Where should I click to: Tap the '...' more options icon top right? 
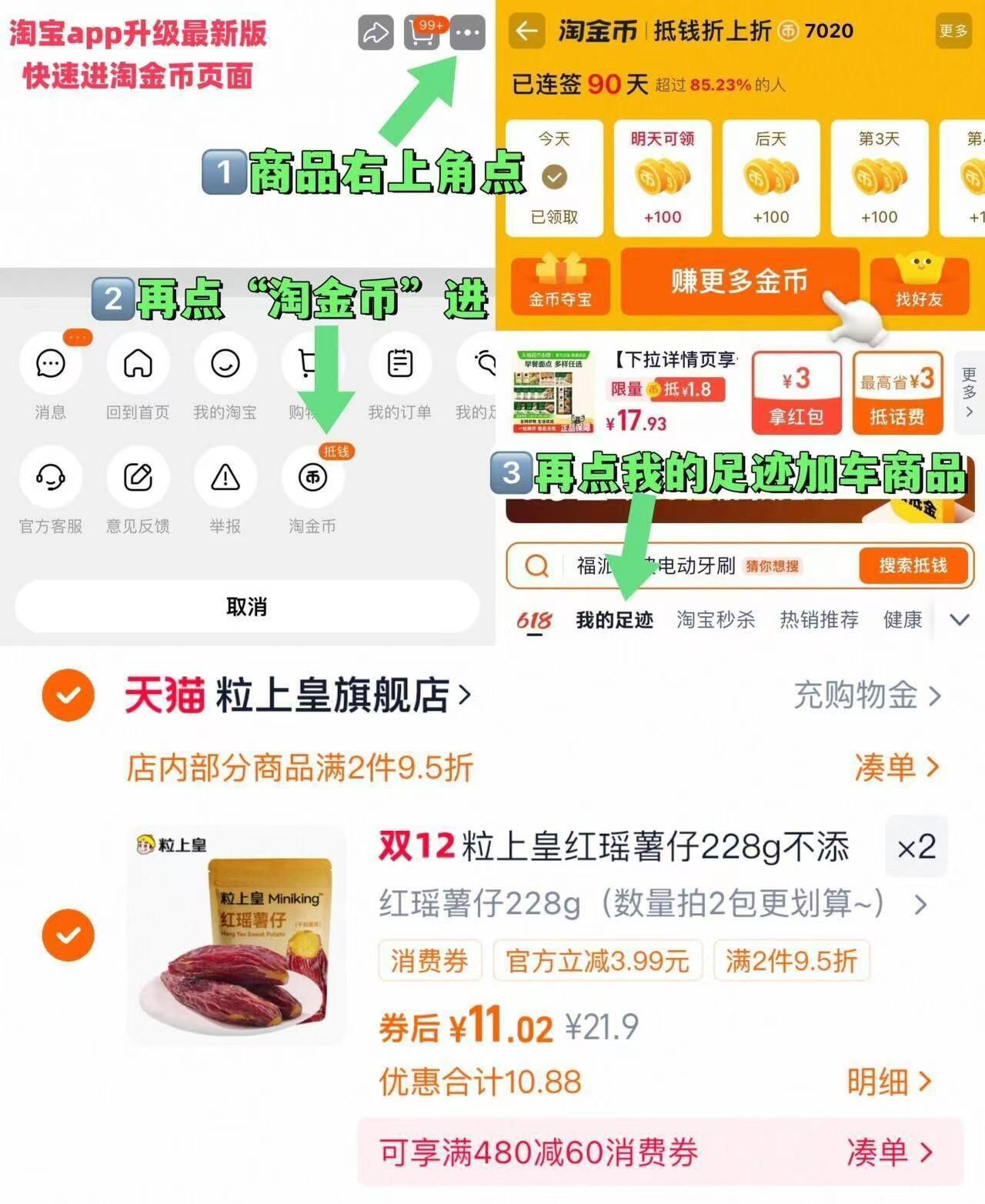[x=467, y=34]
